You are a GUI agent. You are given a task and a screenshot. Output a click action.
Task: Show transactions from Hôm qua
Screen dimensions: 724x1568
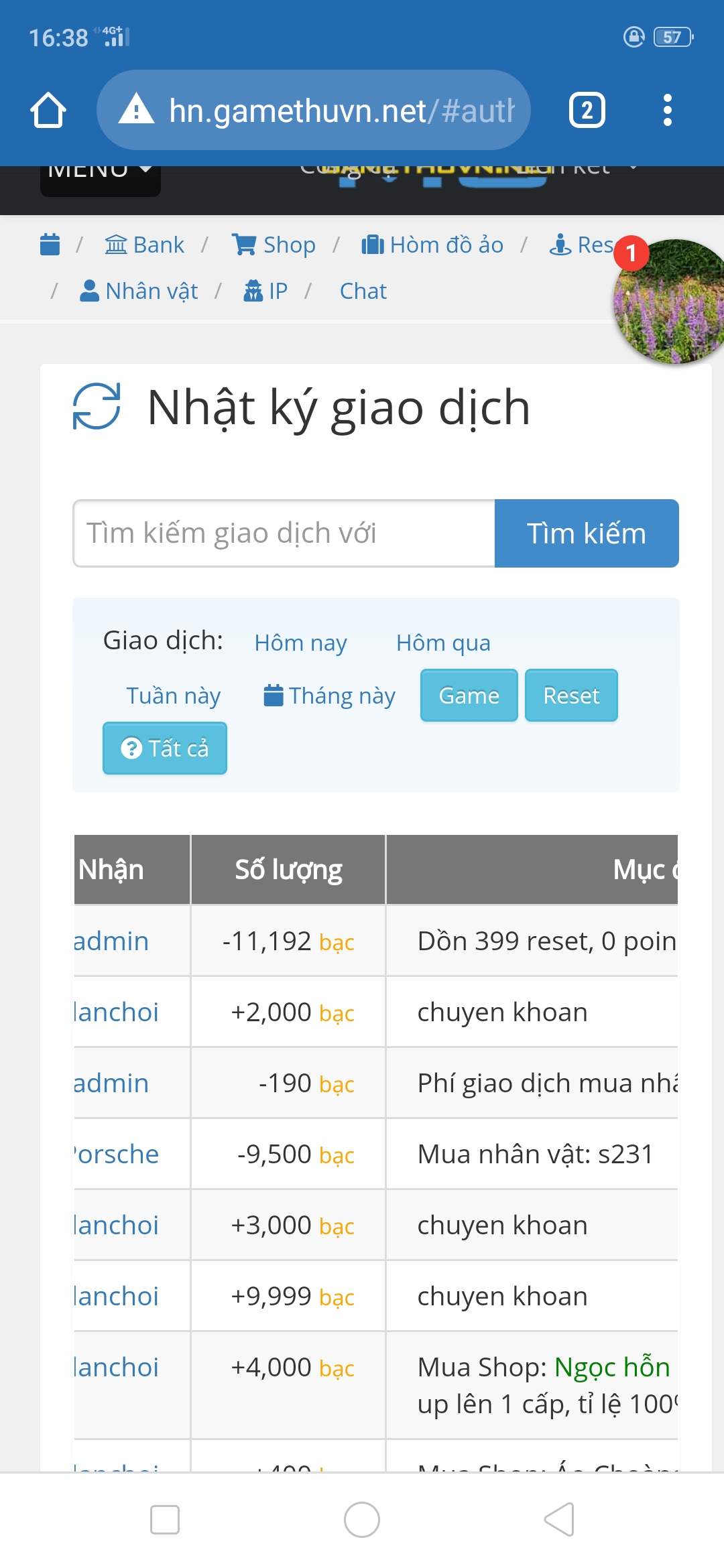pos(443,643)
